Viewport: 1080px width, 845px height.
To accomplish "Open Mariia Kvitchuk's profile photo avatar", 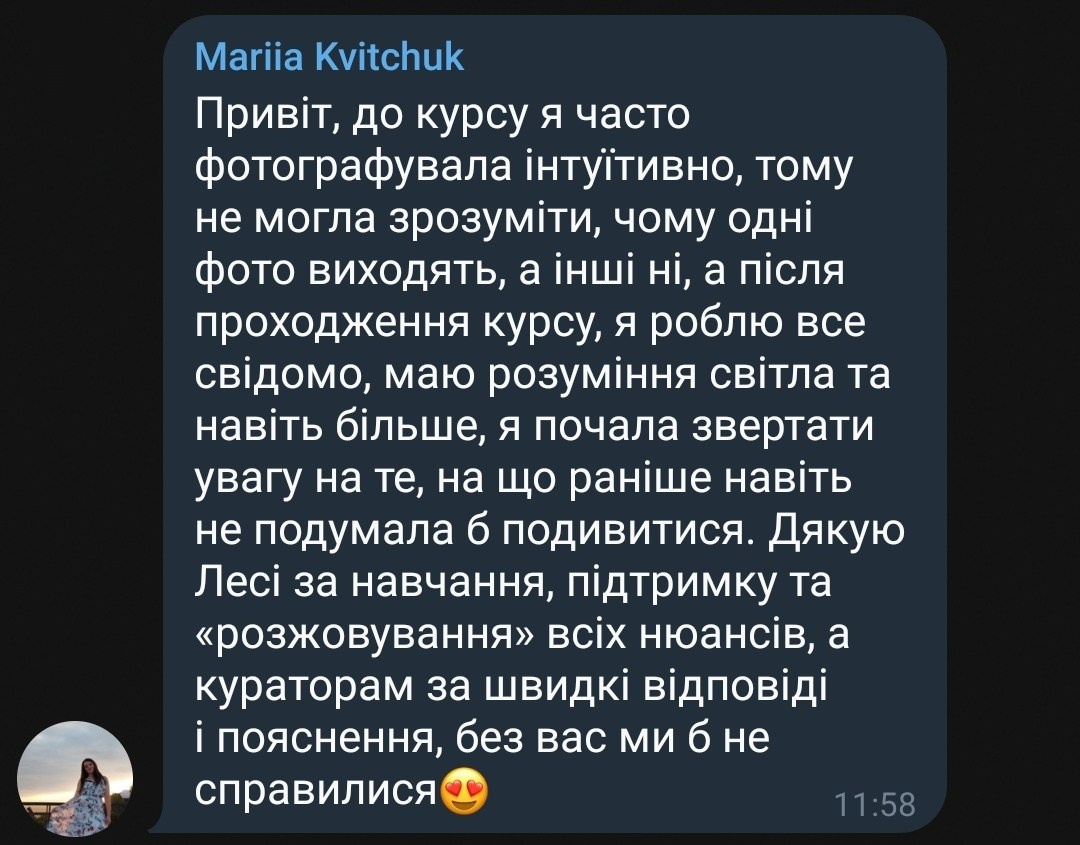I will (75, 777).
